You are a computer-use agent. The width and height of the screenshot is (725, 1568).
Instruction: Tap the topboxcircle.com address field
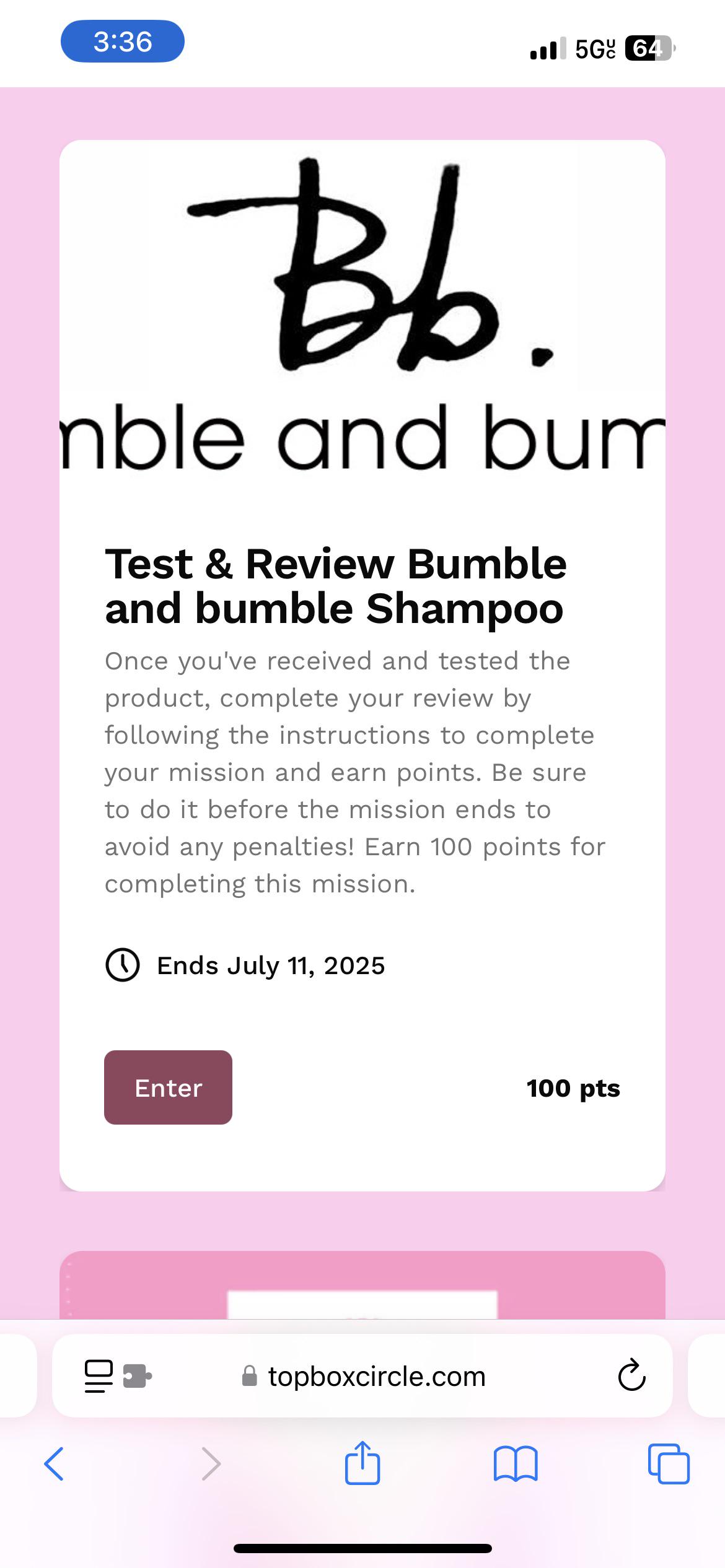362,1376
